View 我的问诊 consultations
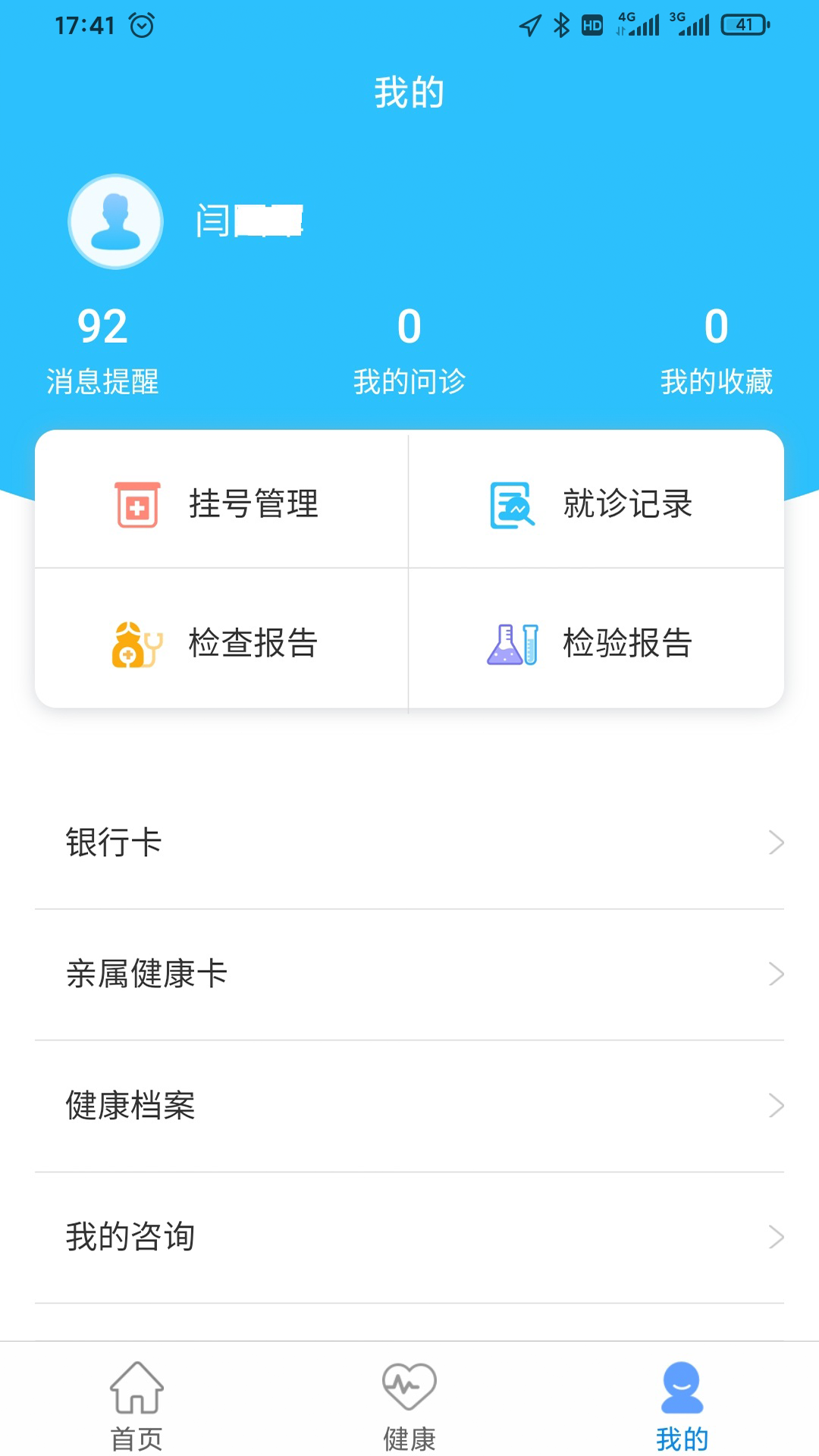 click(x=409, y=350)
